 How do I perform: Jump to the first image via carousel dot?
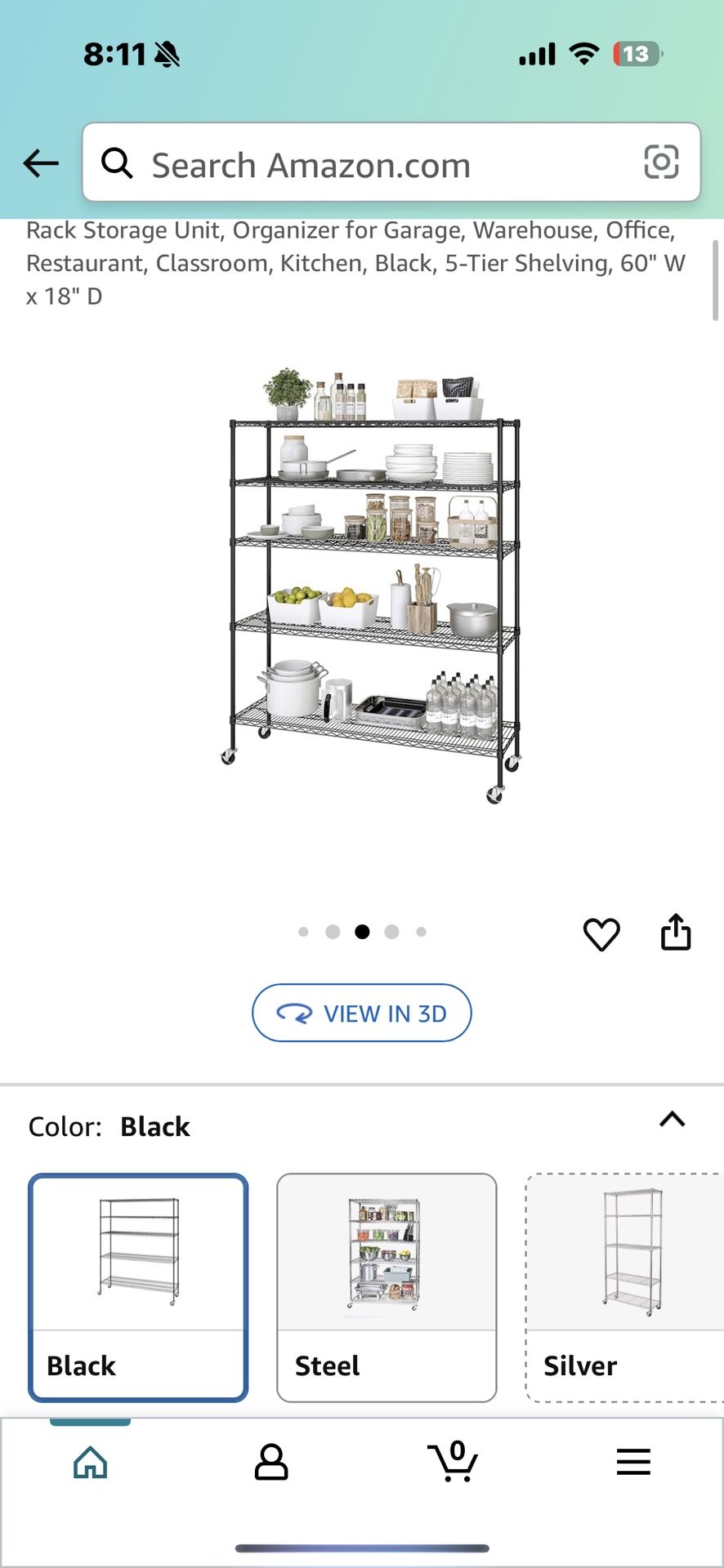point(303,931)
